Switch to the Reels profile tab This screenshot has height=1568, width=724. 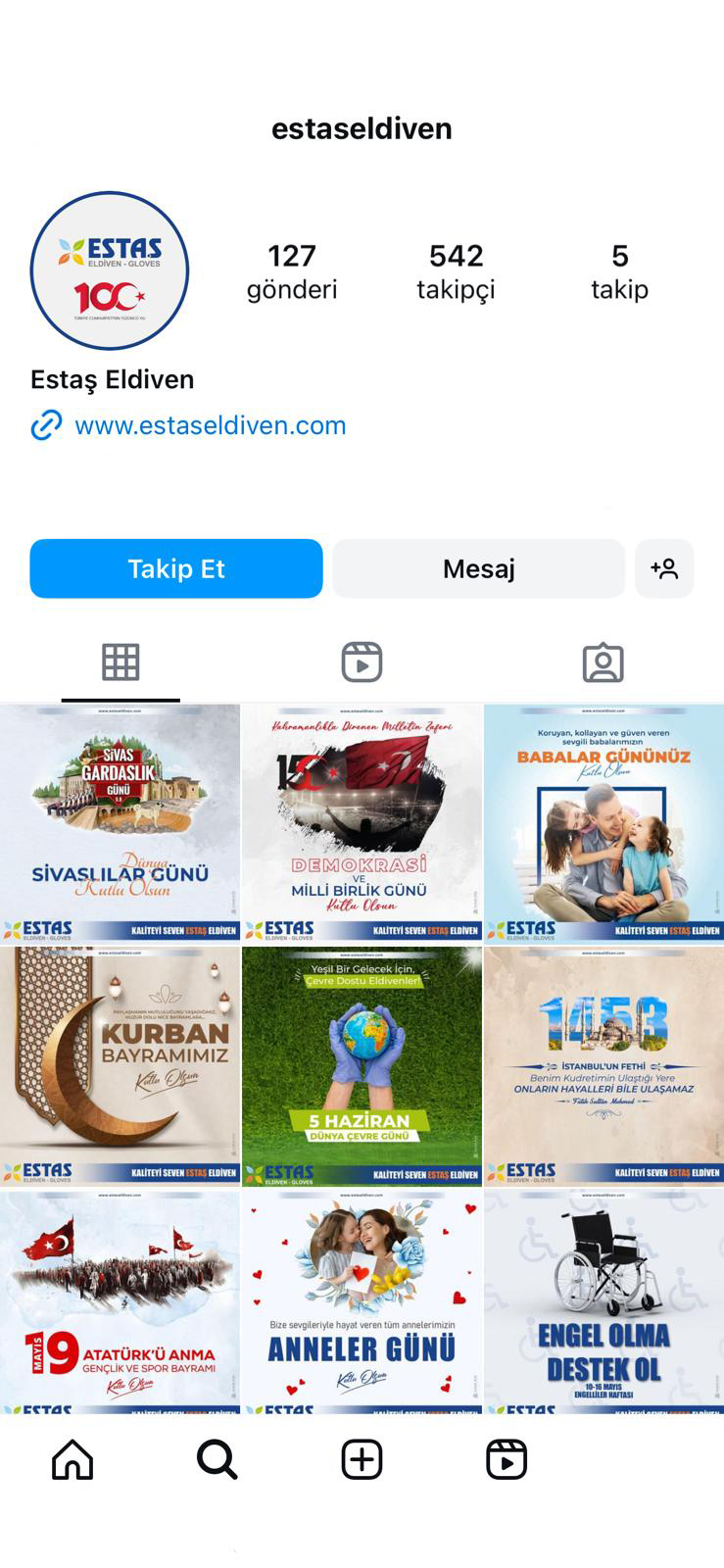pos(362,662)
